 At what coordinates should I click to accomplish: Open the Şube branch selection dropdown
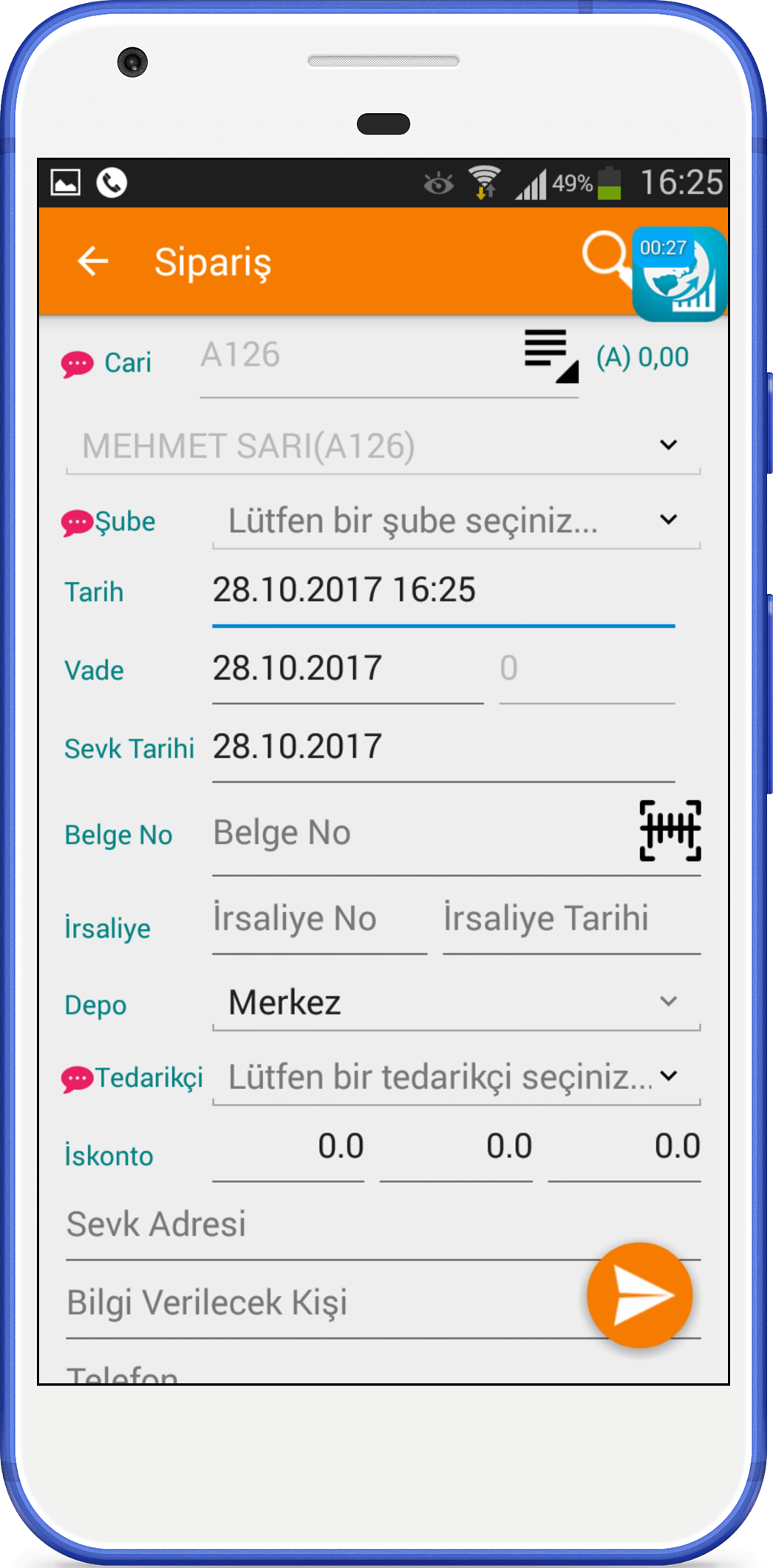(x=456, y=520)
